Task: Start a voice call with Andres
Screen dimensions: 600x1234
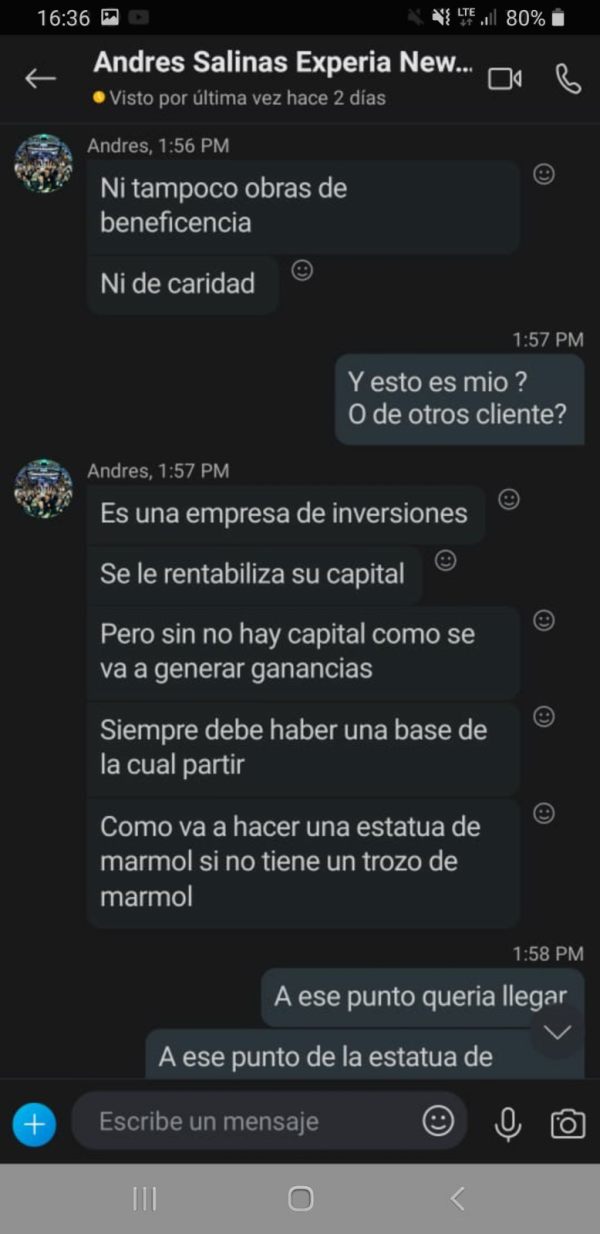Action: pos(568,79)
